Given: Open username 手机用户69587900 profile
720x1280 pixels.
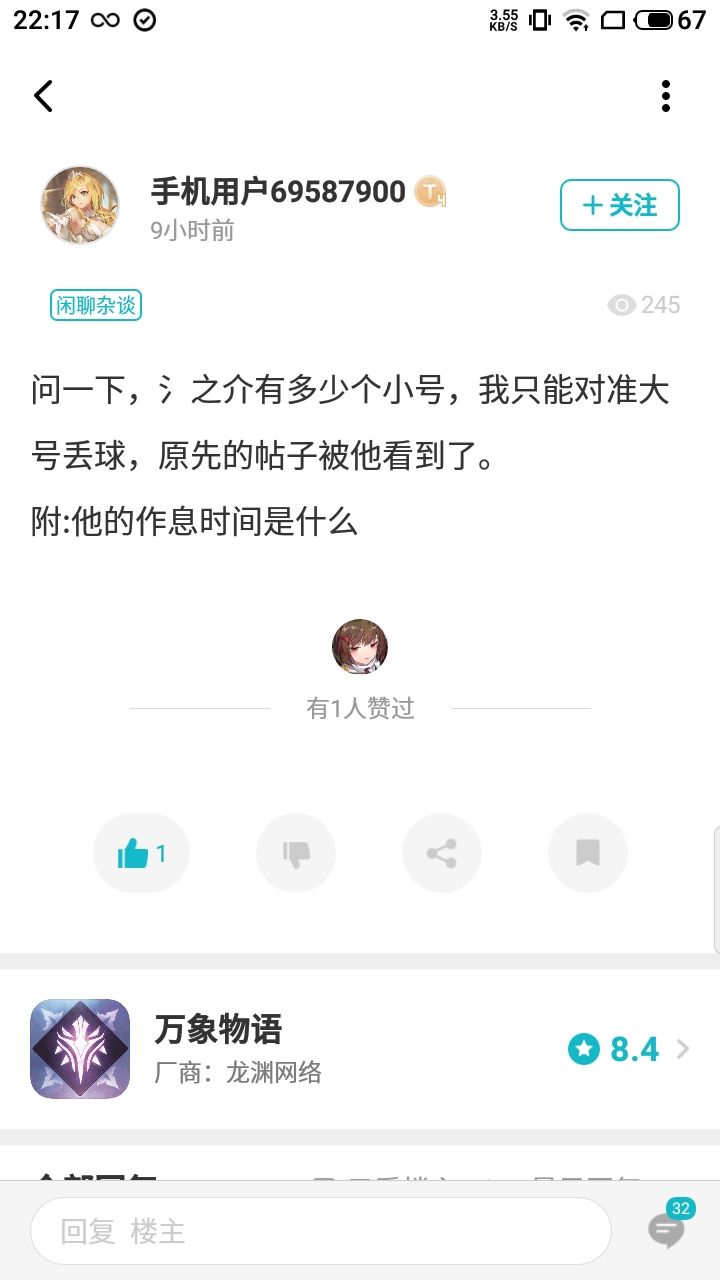Looking at the screenshot, I should (278, 191).
